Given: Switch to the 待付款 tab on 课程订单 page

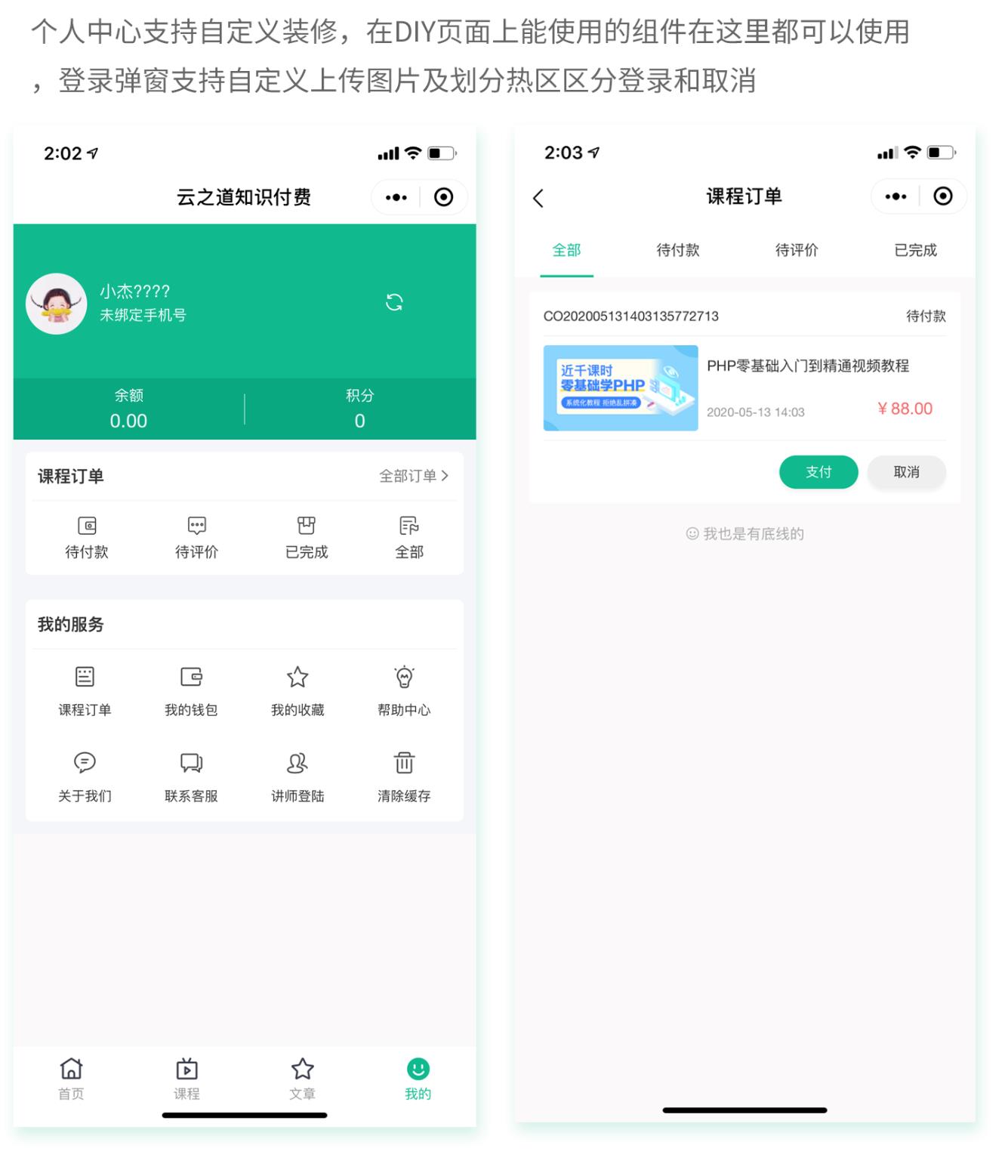Looking at the screenshot, I should 679,250.
